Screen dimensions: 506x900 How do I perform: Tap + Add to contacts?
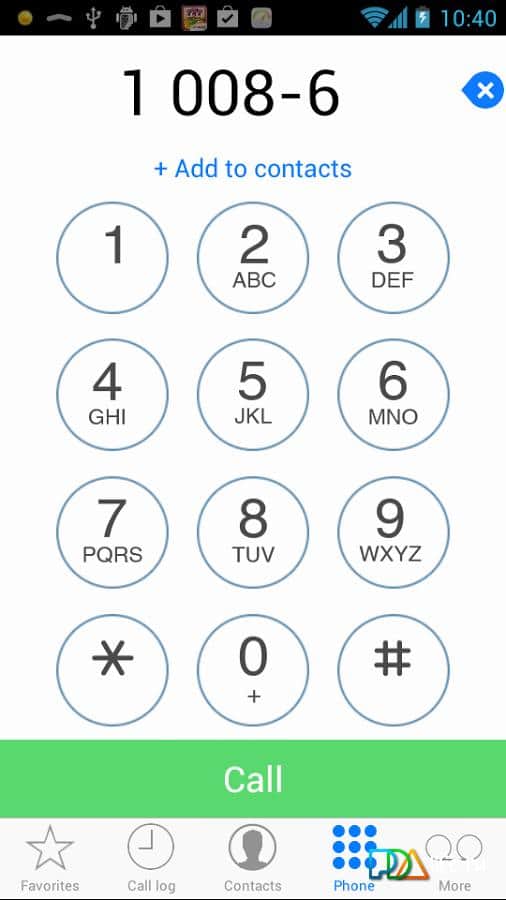(x=253, y=169)
